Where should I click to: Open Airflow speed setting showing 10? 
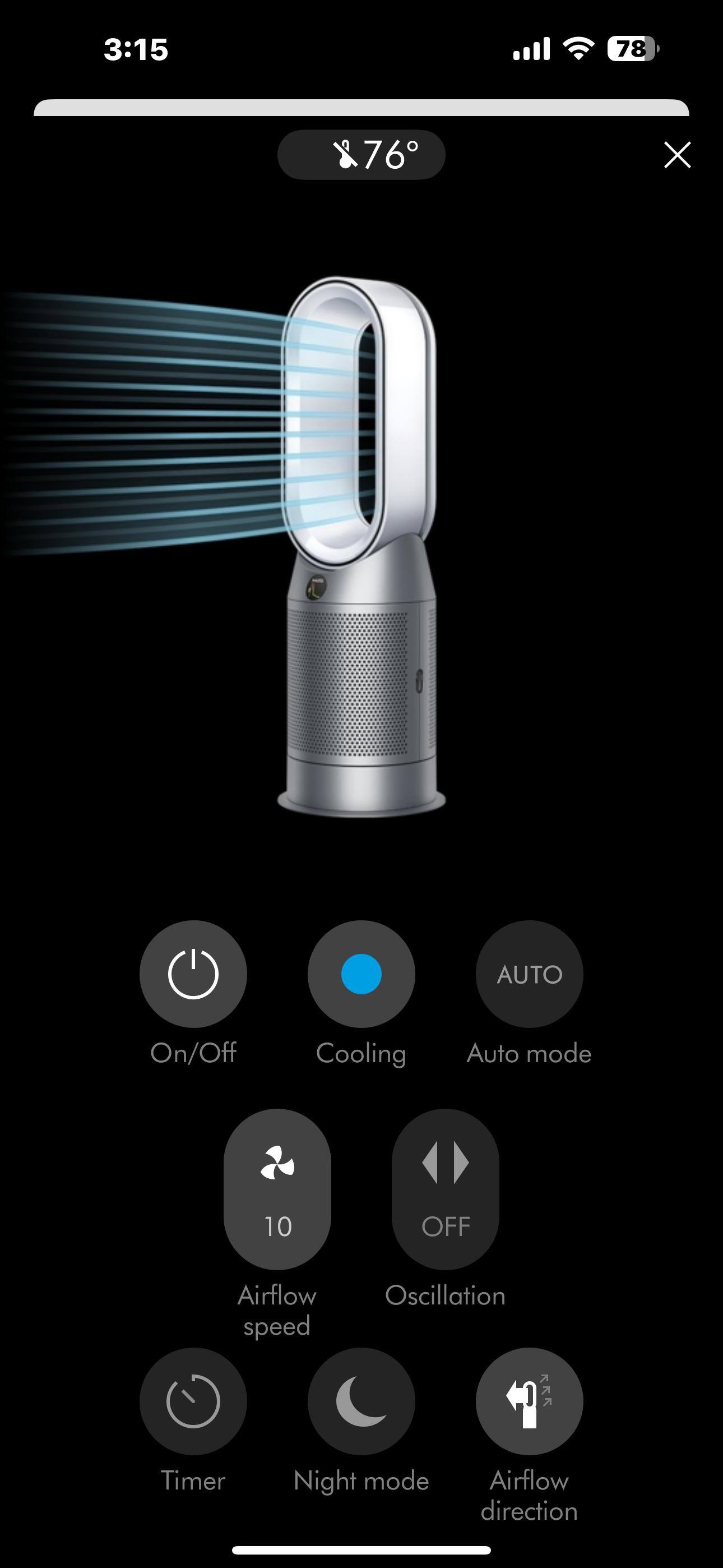(x=277, y=1188)
